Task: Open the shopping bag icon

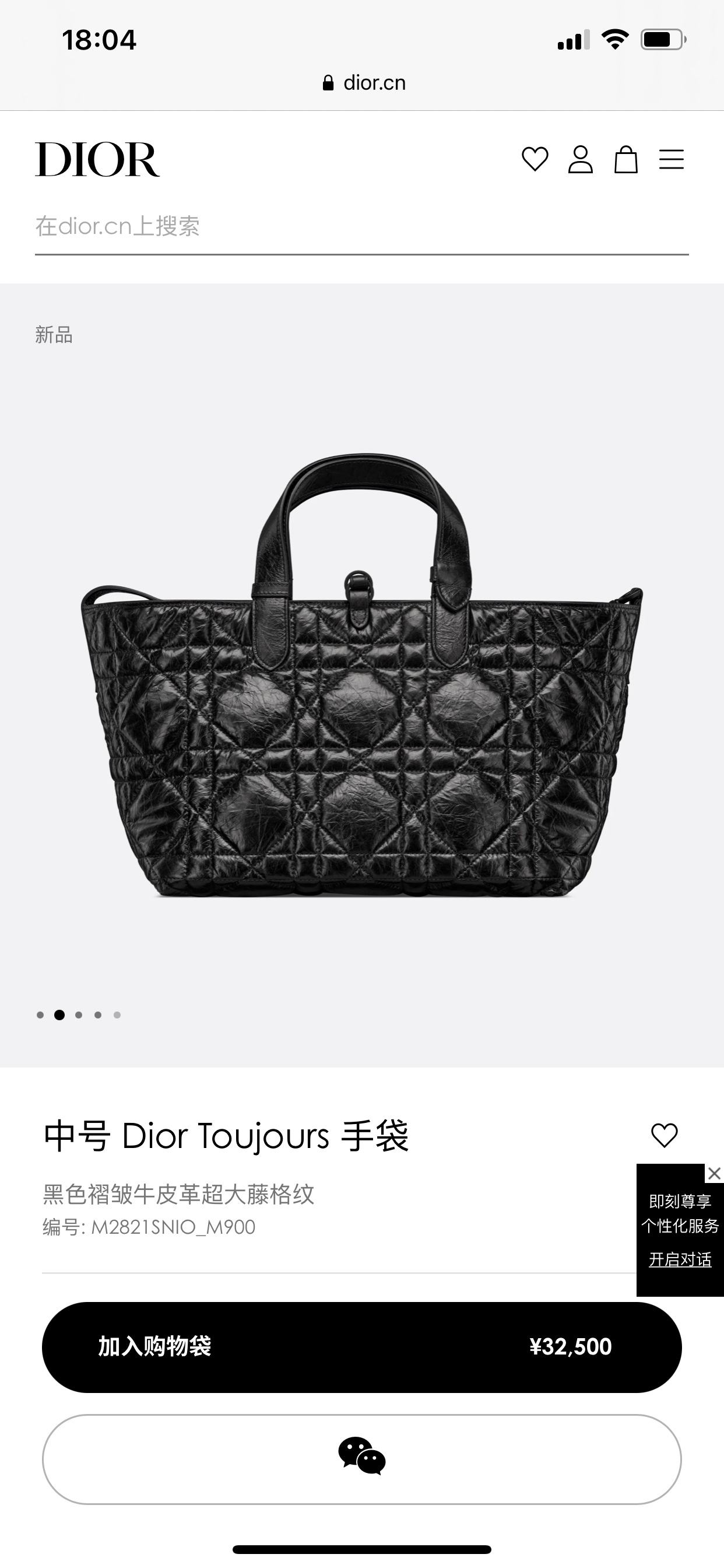Action: (625, 160)
